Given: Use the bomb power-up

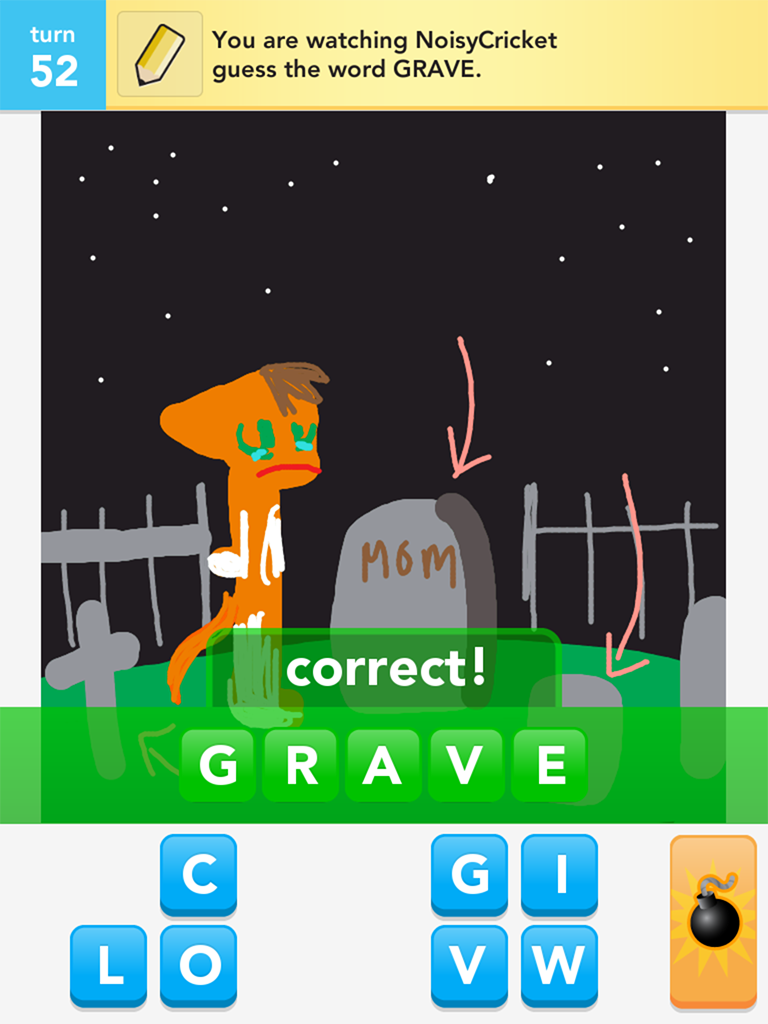Looking at the screenshot, I should click(x=713, y=920).
